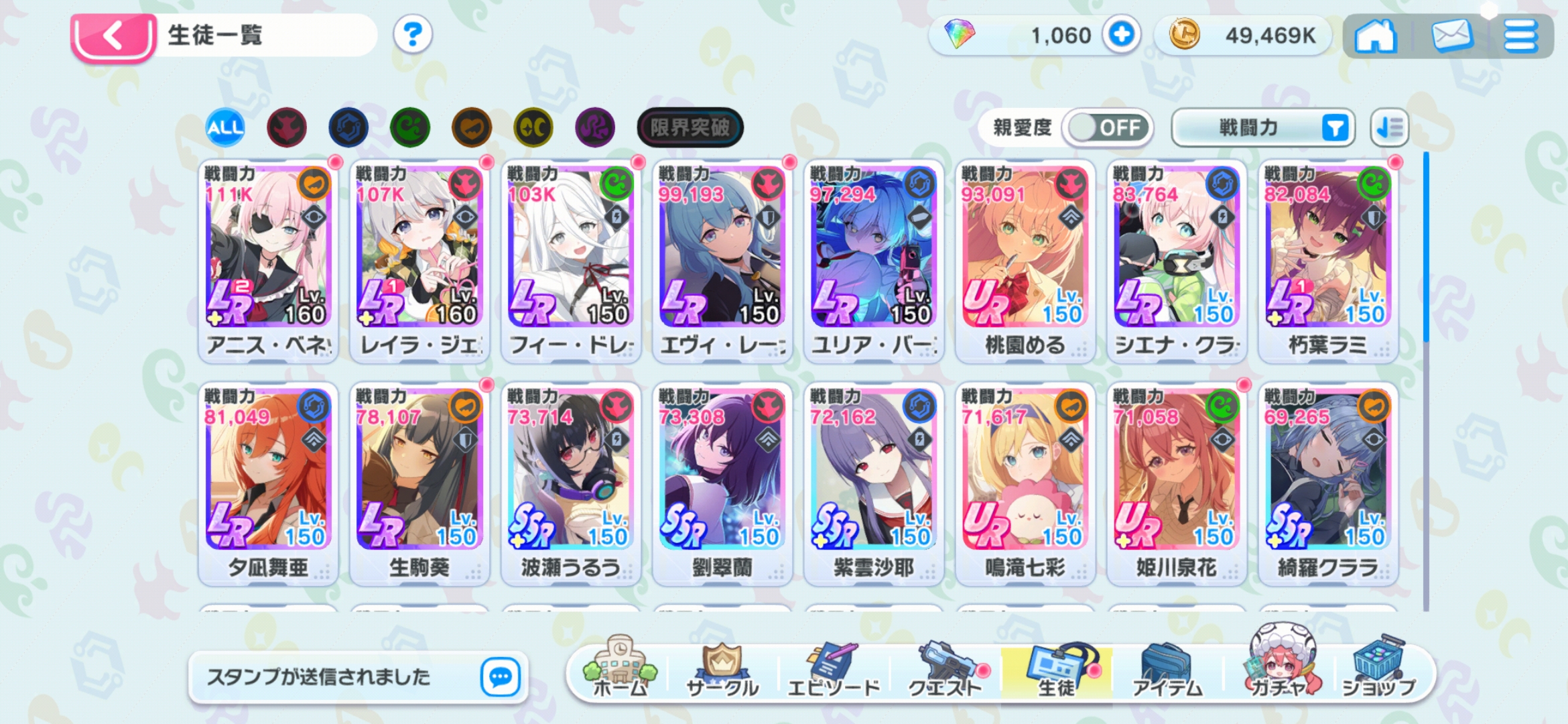View the student card 姫川泉花

1176,484
